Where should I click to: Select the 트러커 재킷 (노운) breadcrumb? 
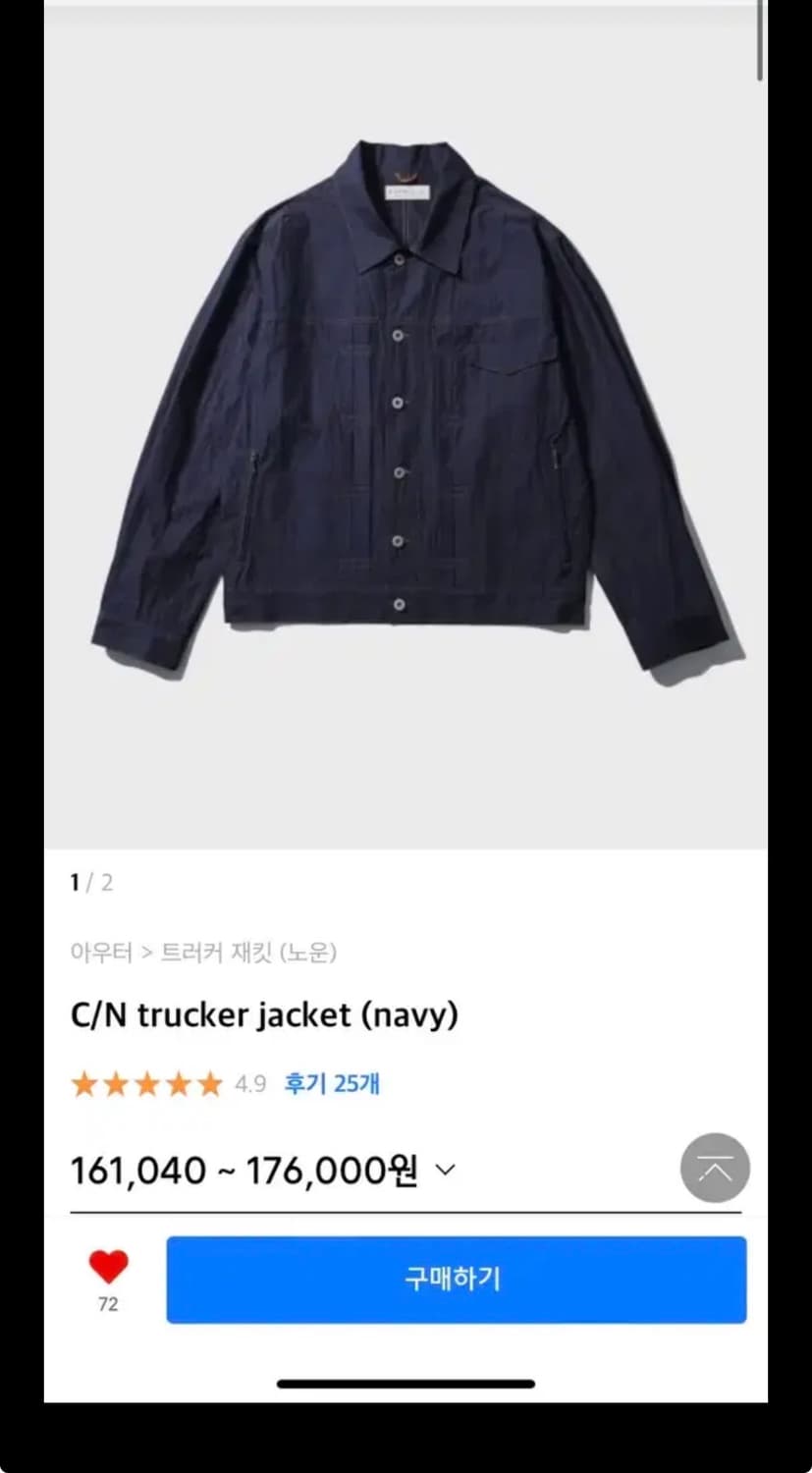250,953
